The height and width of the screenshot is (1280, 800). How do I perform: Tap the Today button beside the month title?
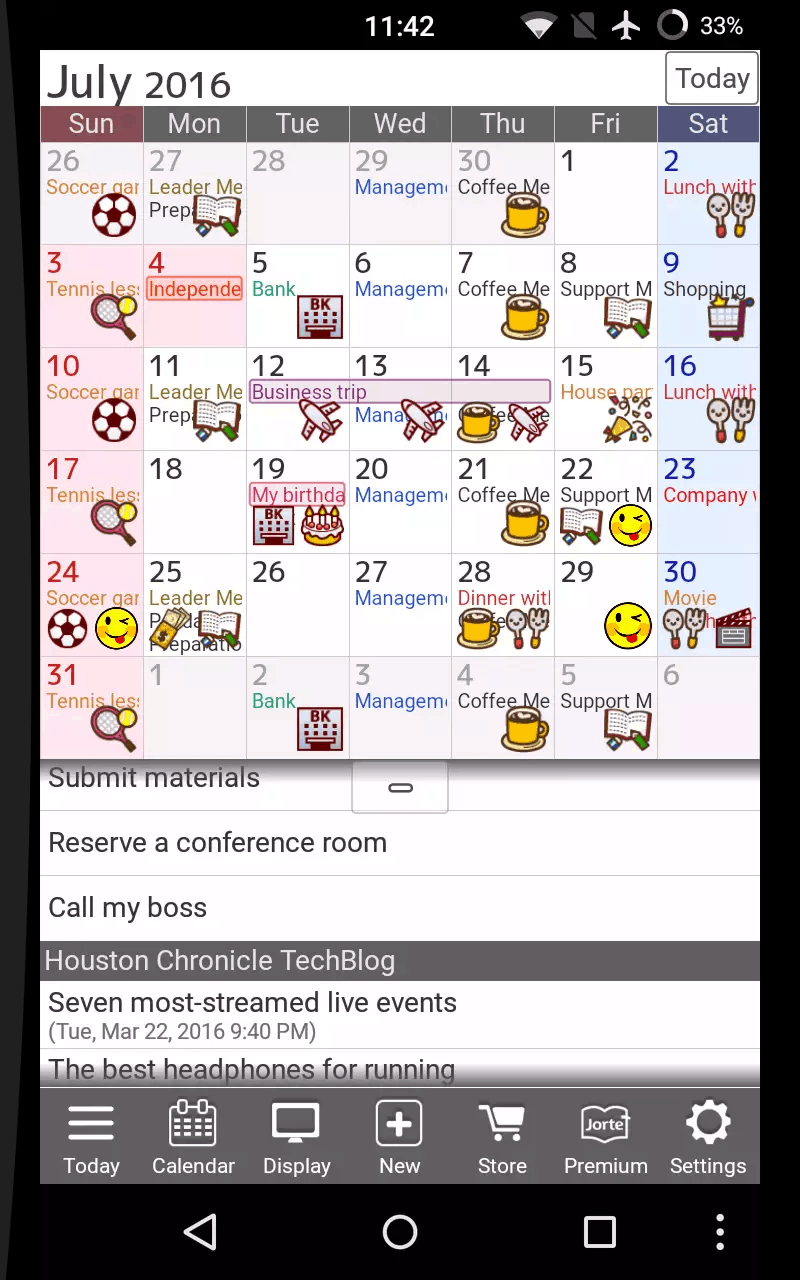(x=712, y=78)
